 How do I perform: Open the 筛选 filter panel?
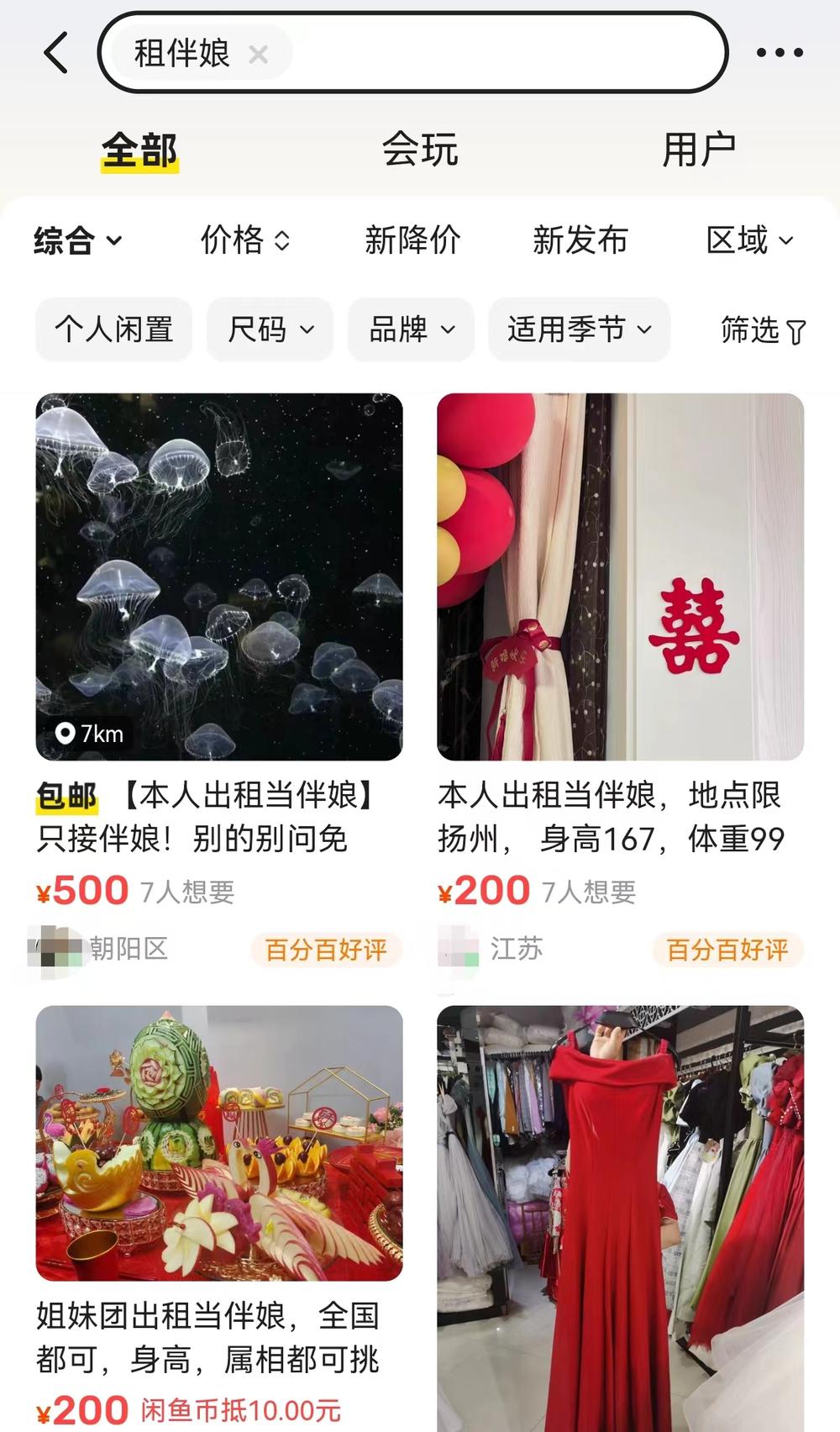[763, 330]
